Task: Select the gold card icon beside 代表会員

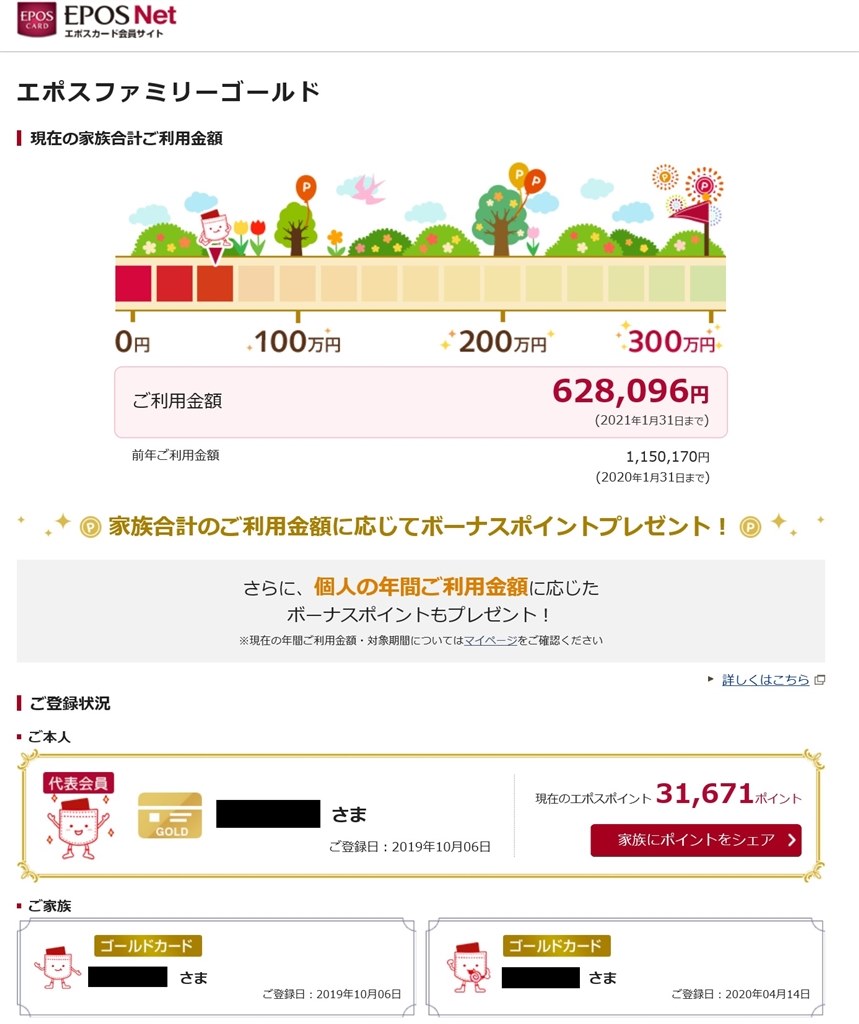Action: (172, 815)
